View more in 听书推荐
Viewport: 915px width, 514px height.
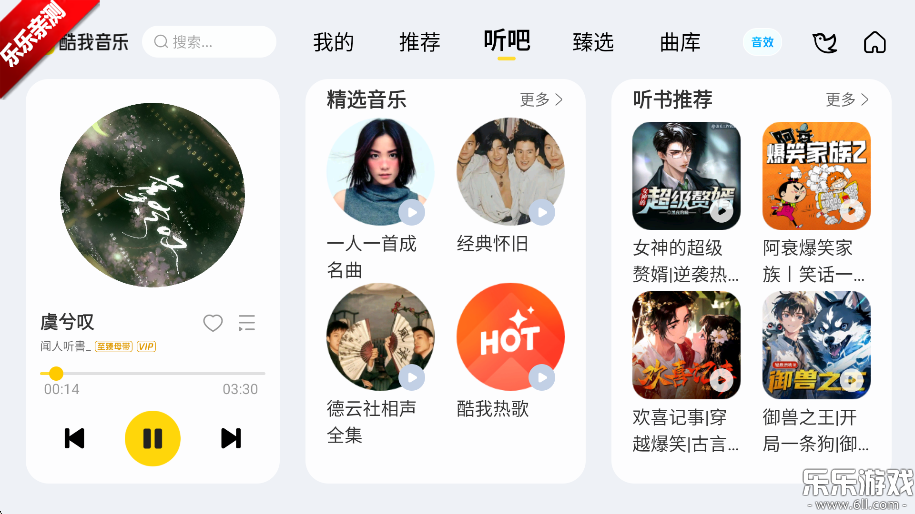pyautogui.click(x=847, y=100)
